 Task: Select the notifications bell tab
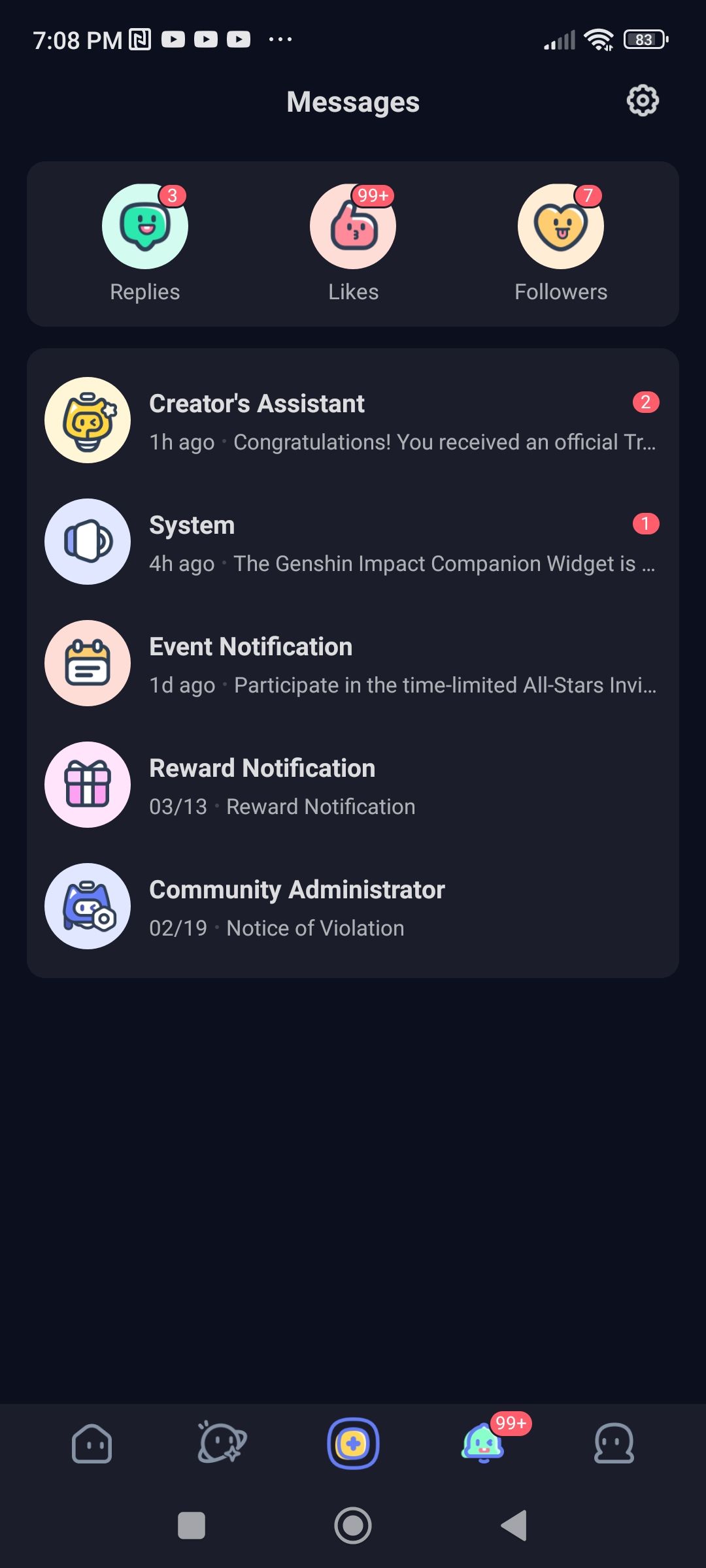pos(484,1443)
